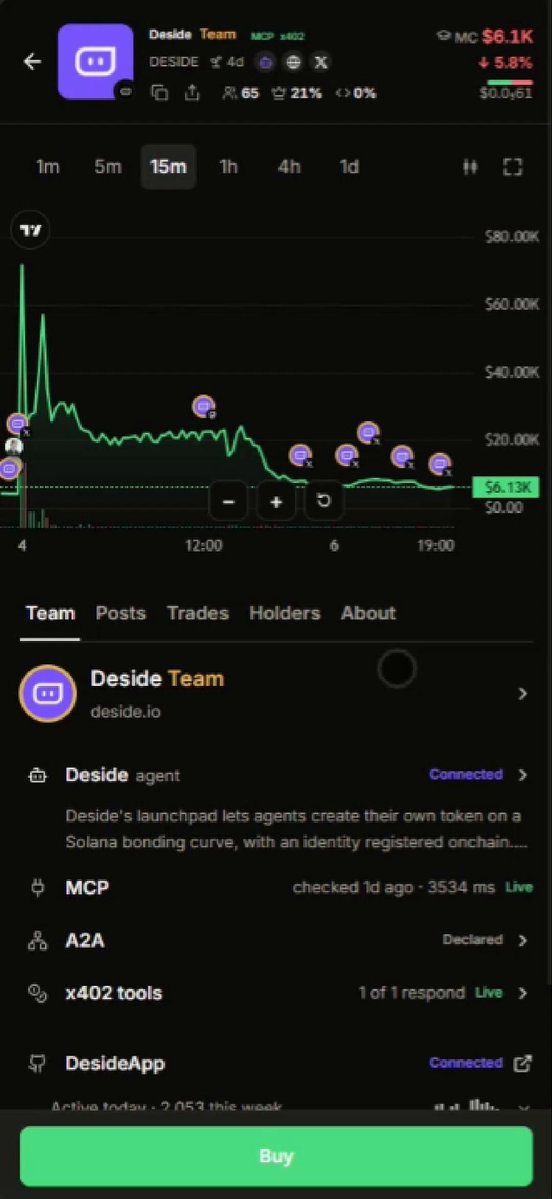The height and width of the screenshot is (1199, 552).
Task: Expand the chart to fullscreen
Action: click(512, 167)
